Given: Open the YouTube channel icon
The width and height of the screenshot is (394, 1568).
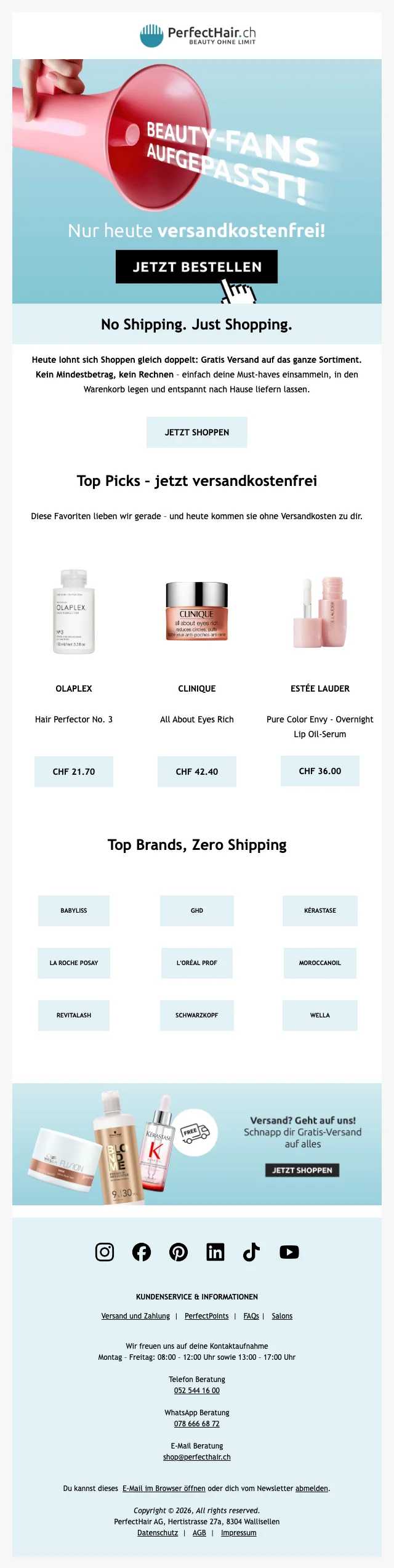Looking at the screenshot, I should point(289,1252).
